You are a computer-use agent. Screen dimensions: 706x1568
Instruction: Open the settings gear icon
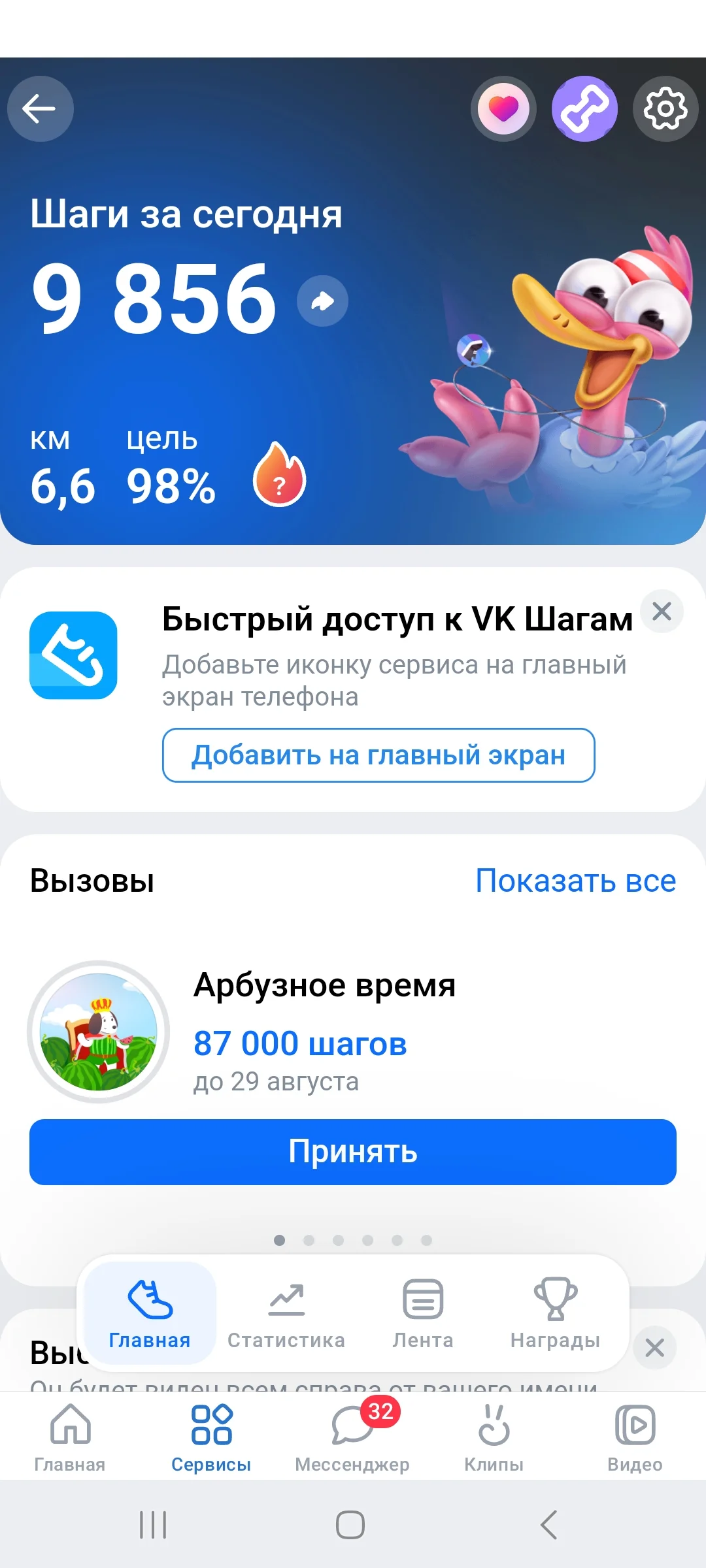click(665, 109)
